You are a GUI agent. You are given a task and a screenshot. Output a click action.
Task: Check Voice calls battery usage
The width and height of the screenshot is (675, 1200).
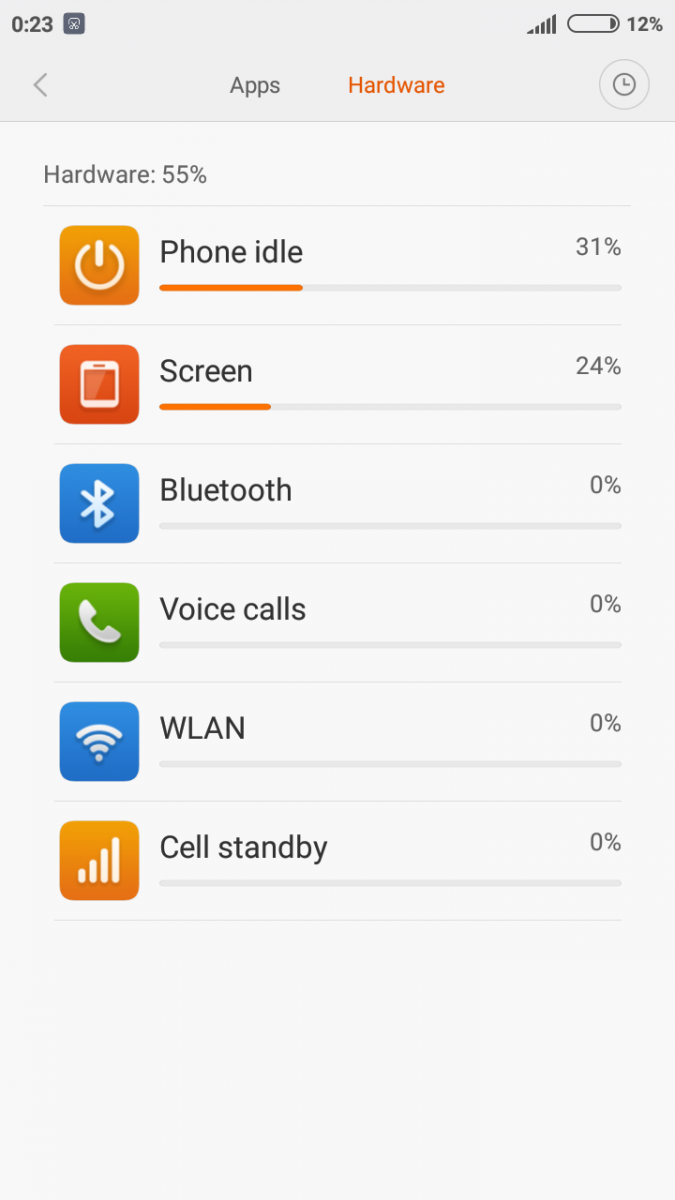tap(338, 622)
